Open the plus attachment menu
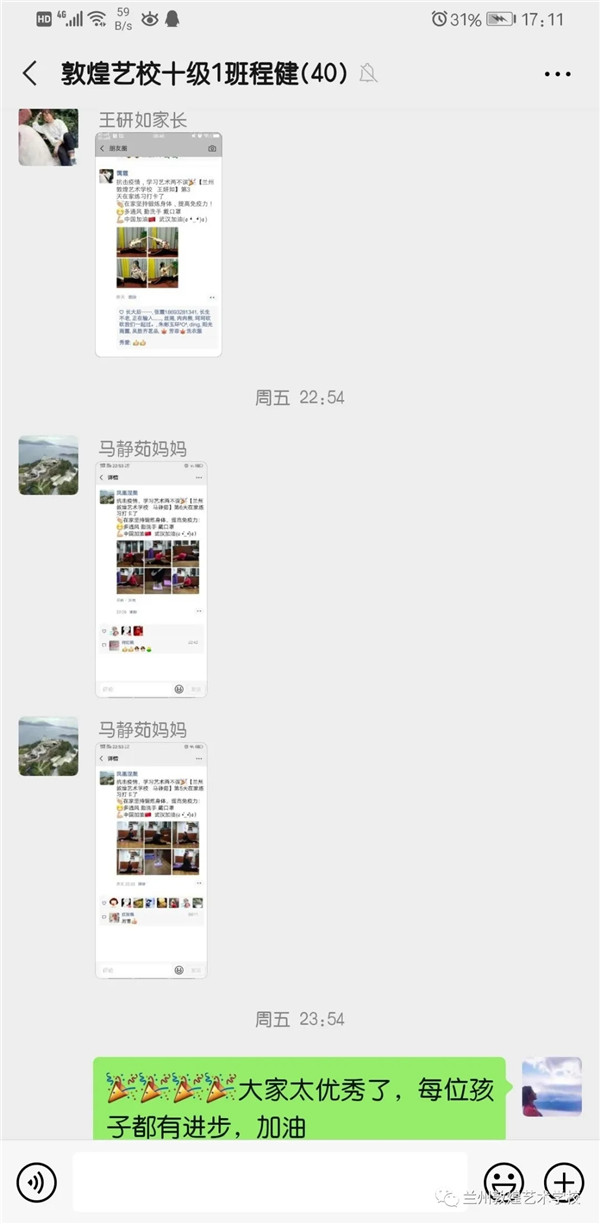 click(x=563, y=1181)
